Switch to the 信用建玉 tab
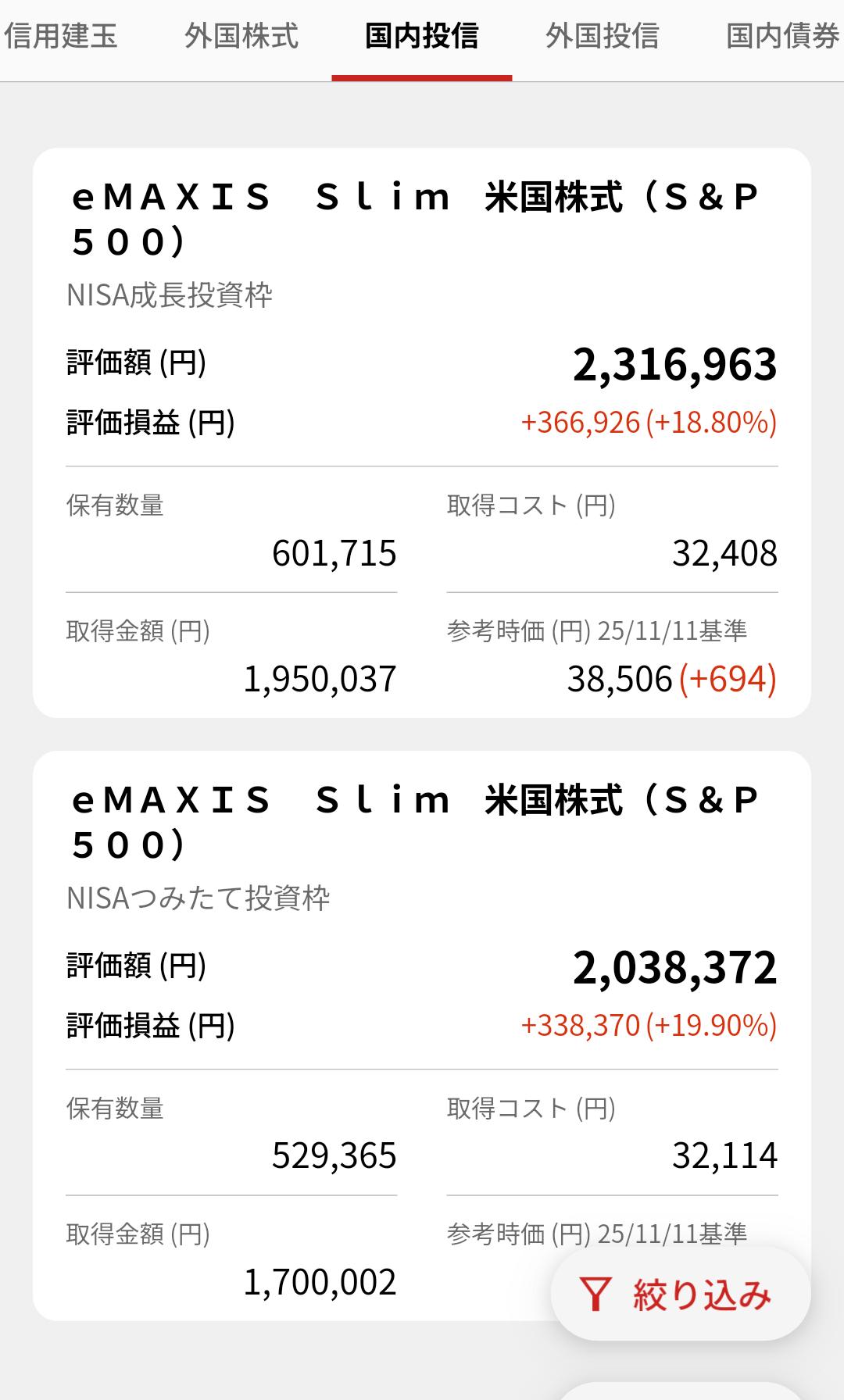The image size is (844, 1400). click(x=61, y=37)
